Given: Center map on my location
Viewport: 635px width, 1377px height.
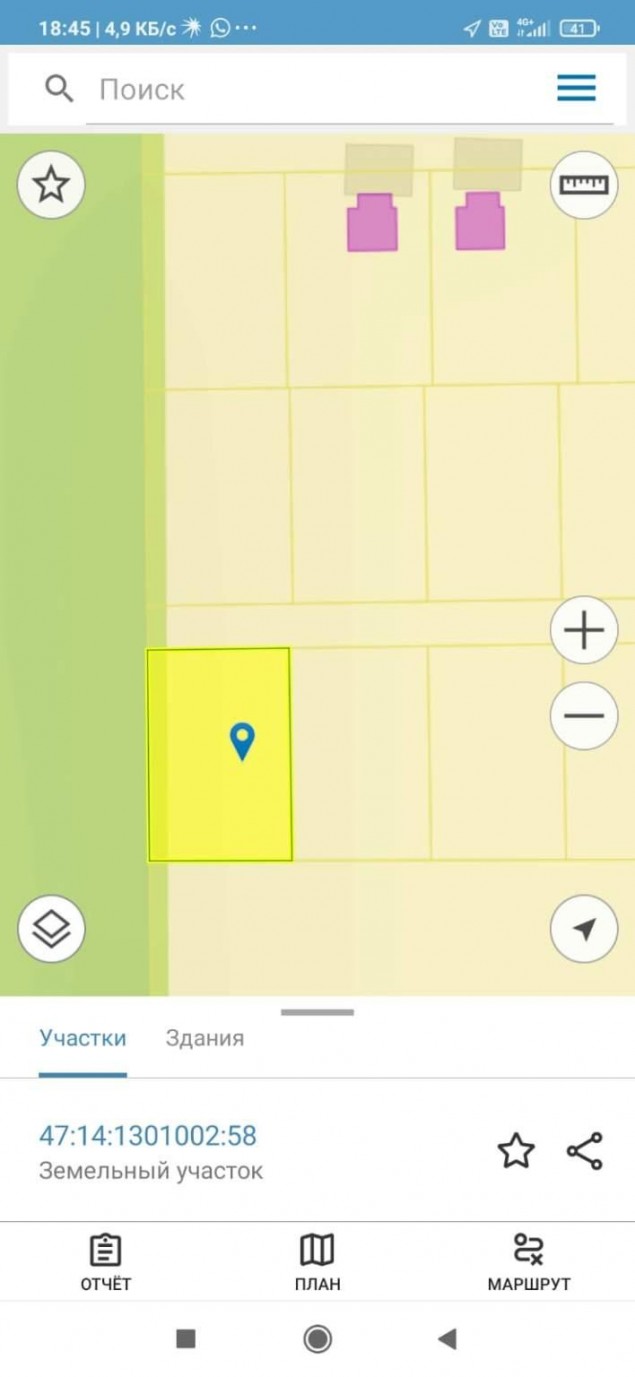Looking at the screenshot, I should tap(584, 929).
